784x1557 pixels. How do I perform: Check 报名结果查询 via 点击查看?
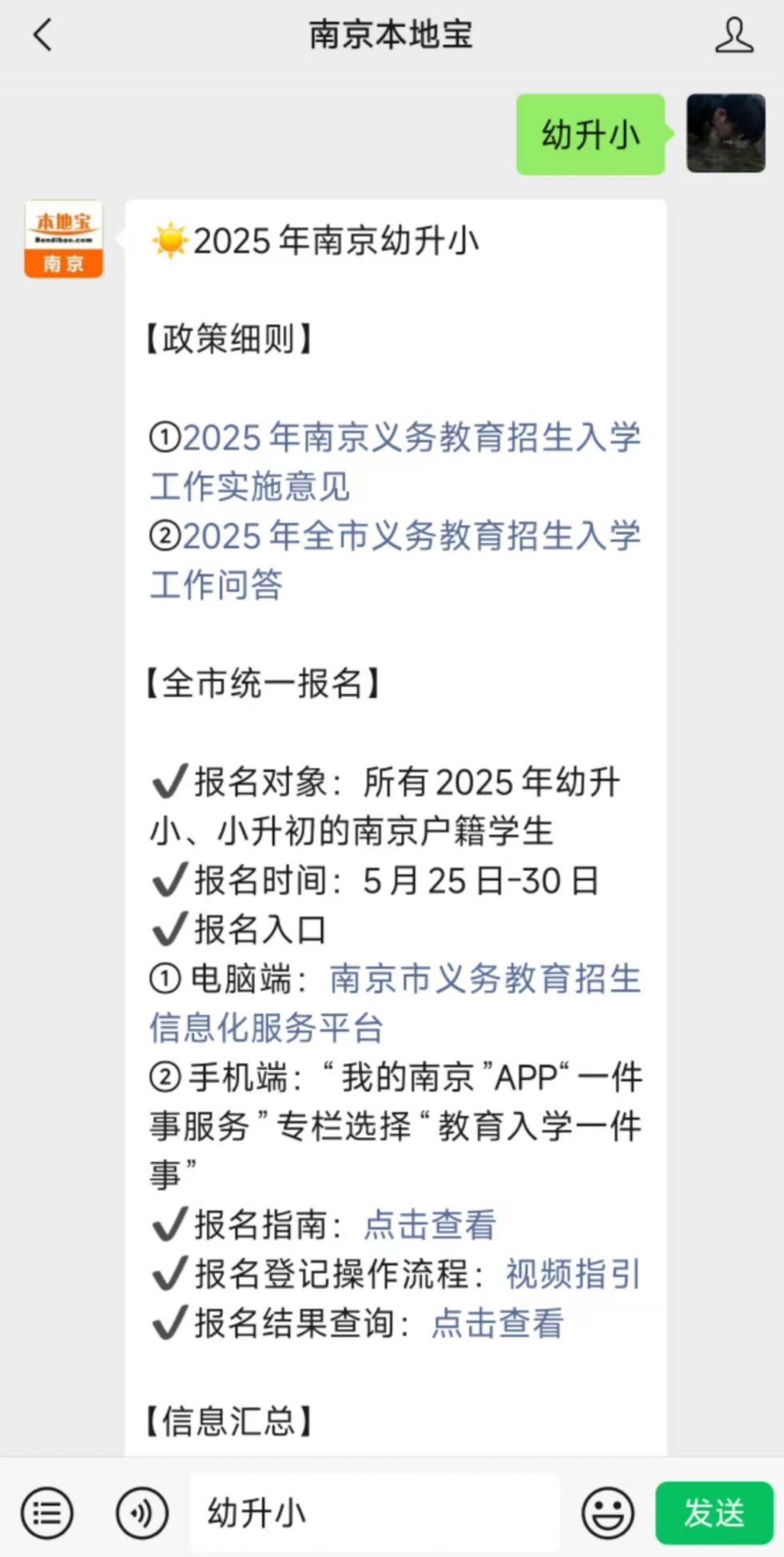click(x=497, y=1323)
